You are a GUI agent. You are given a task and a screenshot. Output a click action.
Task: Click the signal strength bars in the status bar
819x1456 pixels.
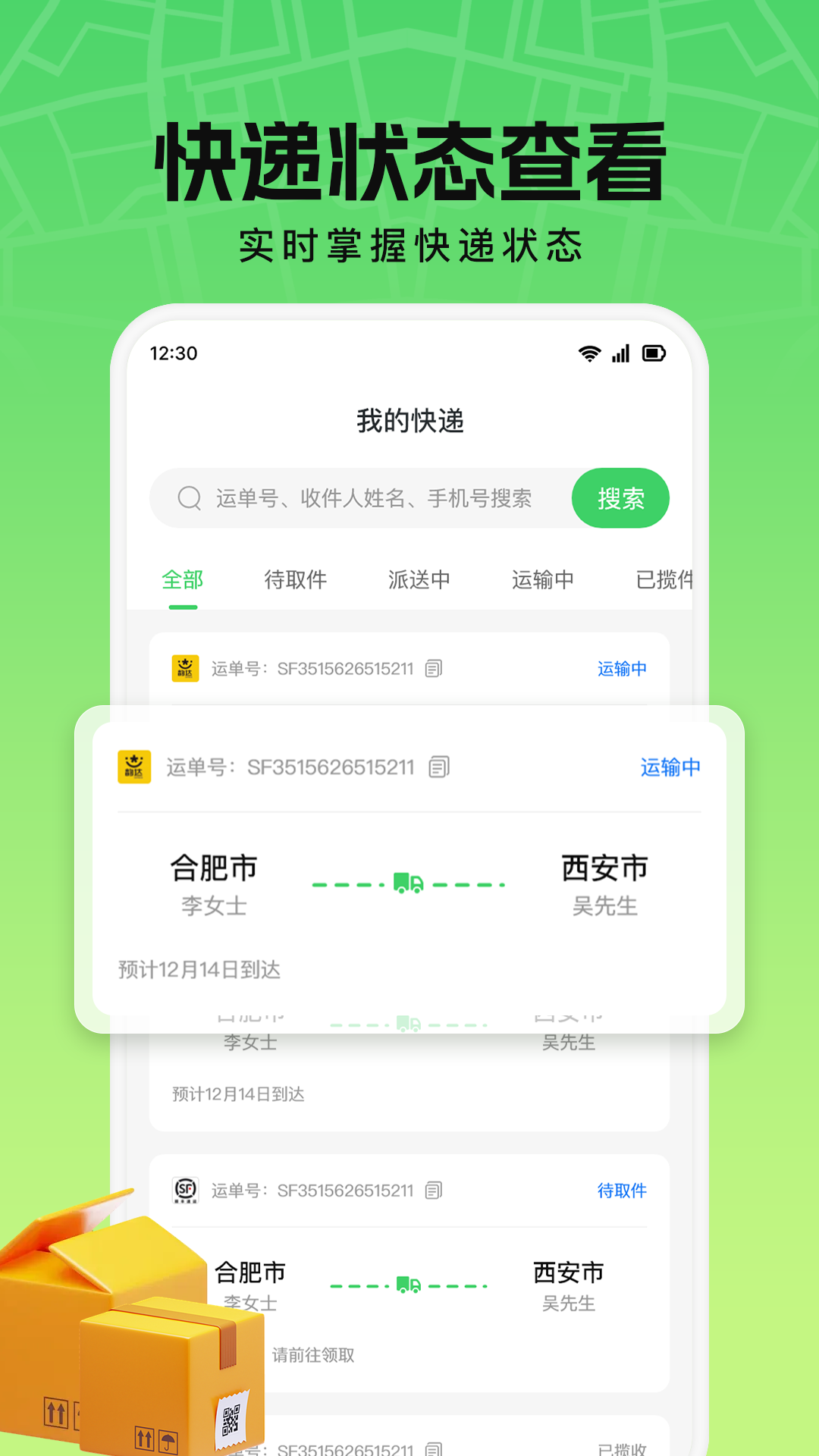point(620,352)
